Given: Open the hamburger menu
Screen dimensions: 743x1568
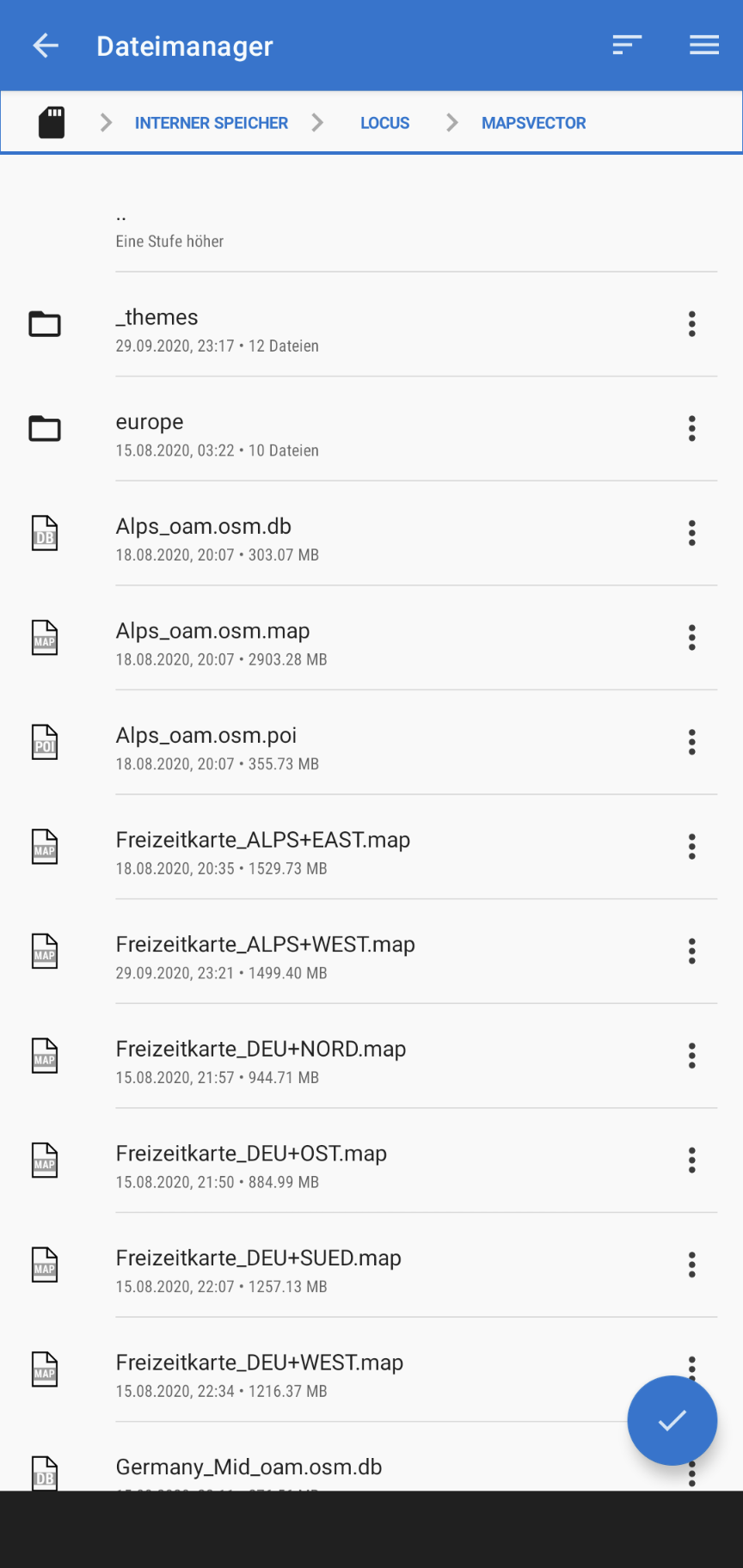Looking at the screenshot, I should [x=704, y=45].
